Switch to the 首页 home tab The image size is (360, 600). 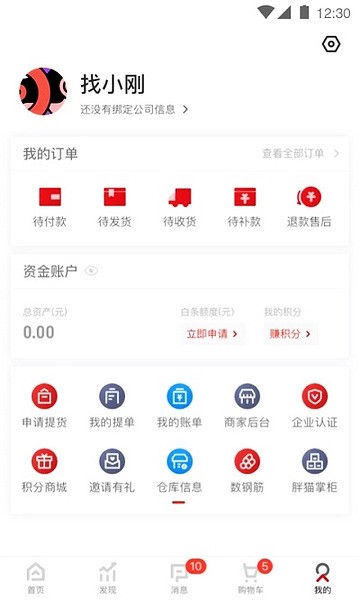point(36,578)
